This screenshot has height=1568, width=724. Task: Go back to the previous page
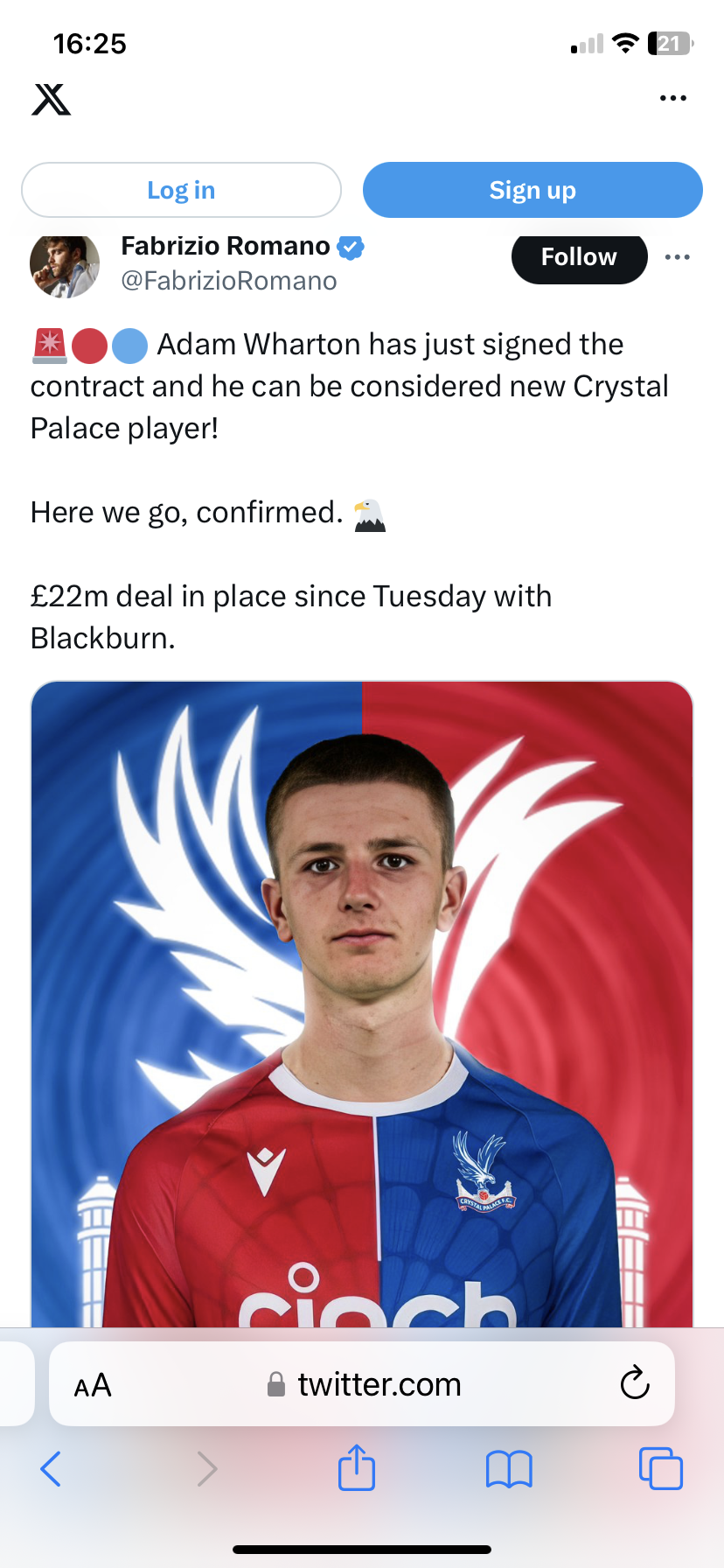click(x=52, y=1468)
